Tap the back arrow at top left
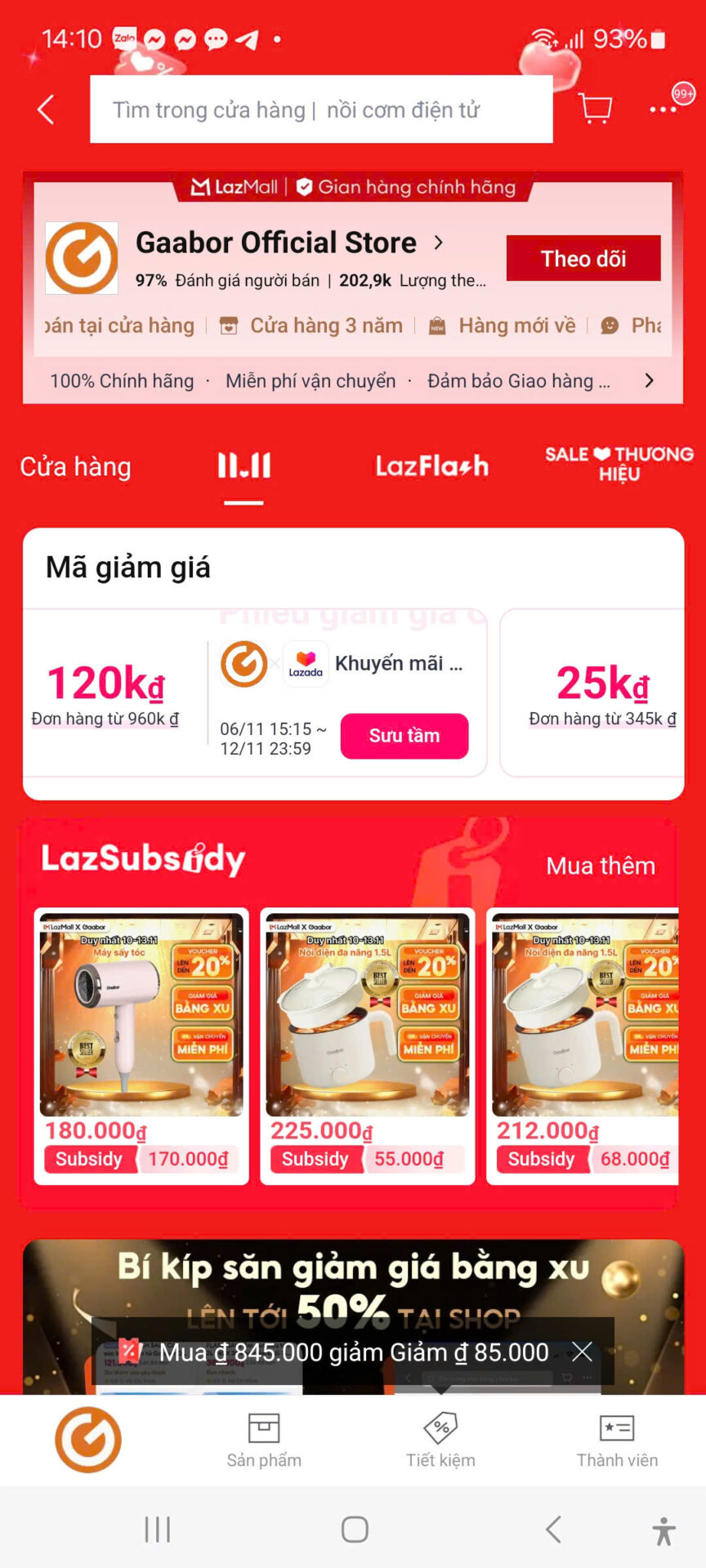Viewport: 706px width, 1568px height. (x=45, y=109)
